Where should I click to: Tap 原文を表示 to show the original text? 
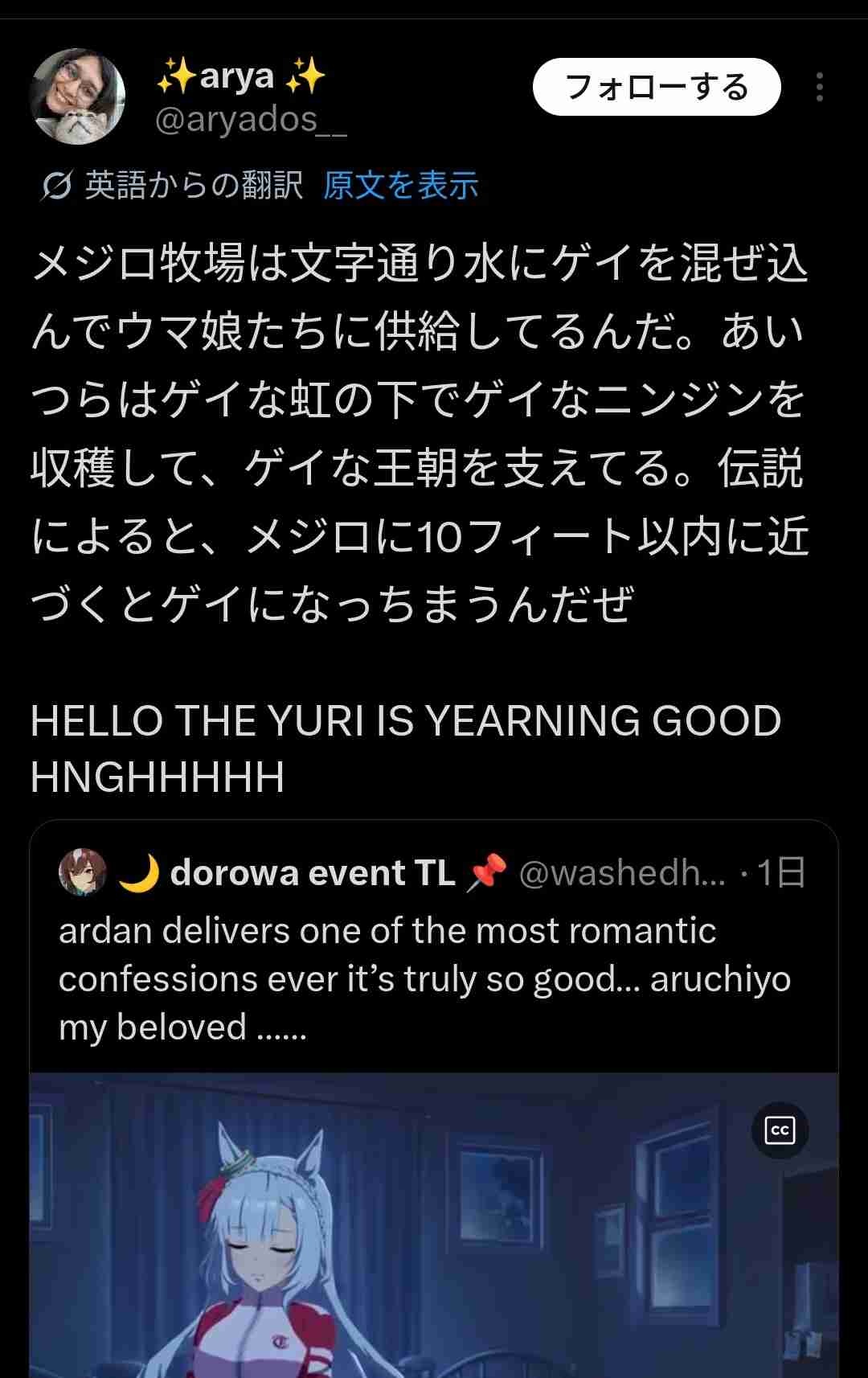point(400,186)
